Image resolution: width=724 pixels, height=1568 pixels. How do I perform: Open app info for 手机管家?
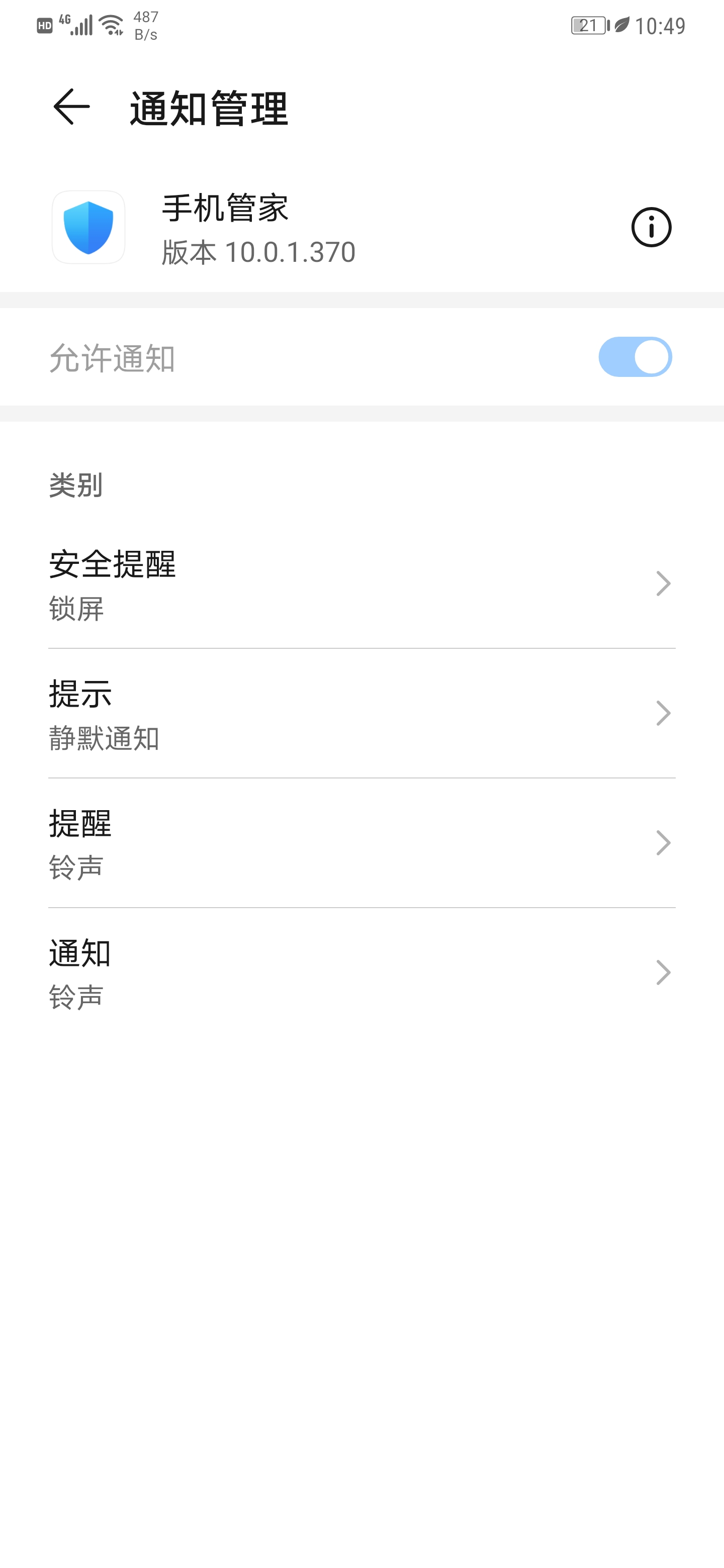click(x=650, y=228)
